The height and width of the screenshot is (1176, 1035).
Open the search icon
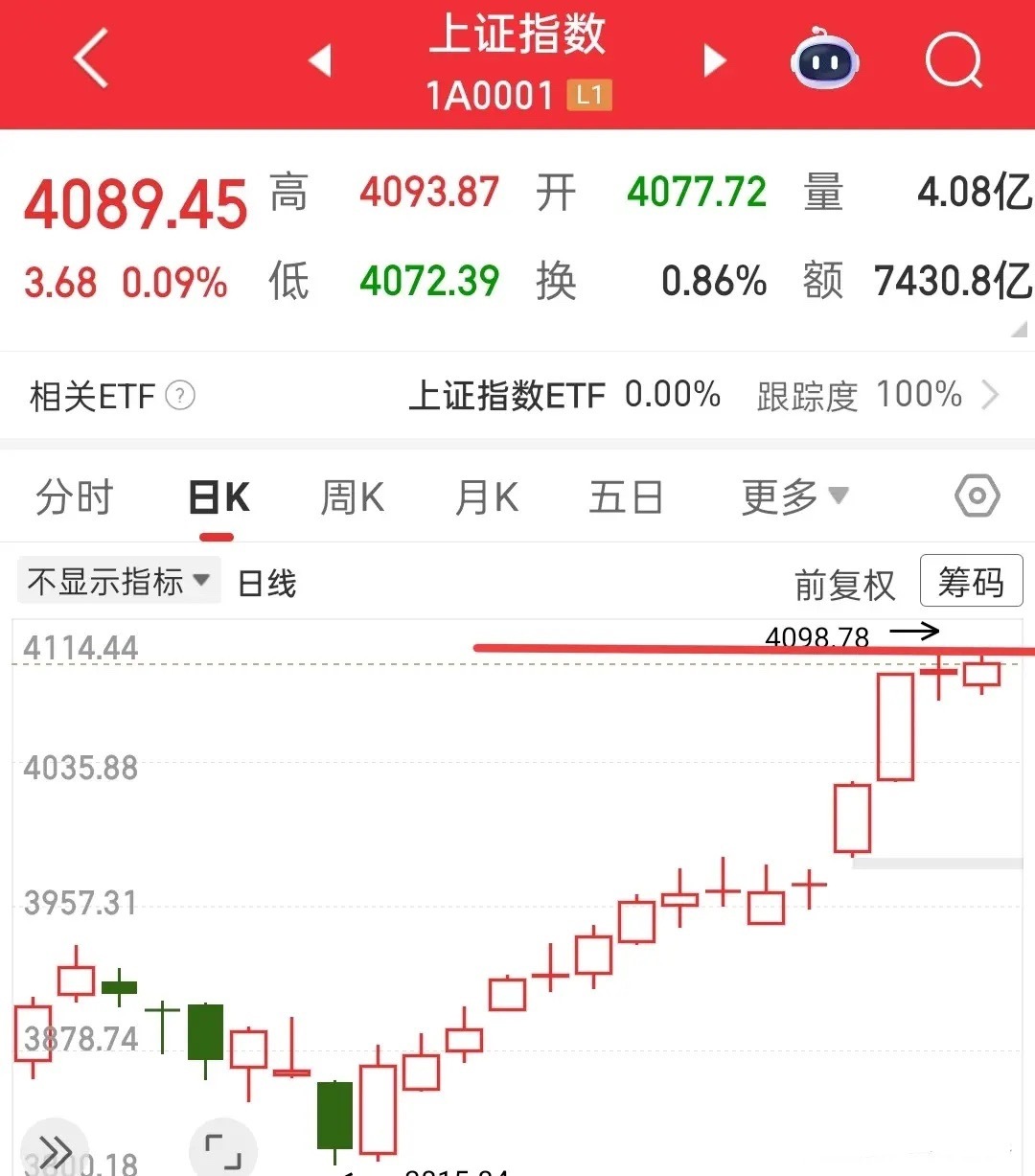pos(954,60)
